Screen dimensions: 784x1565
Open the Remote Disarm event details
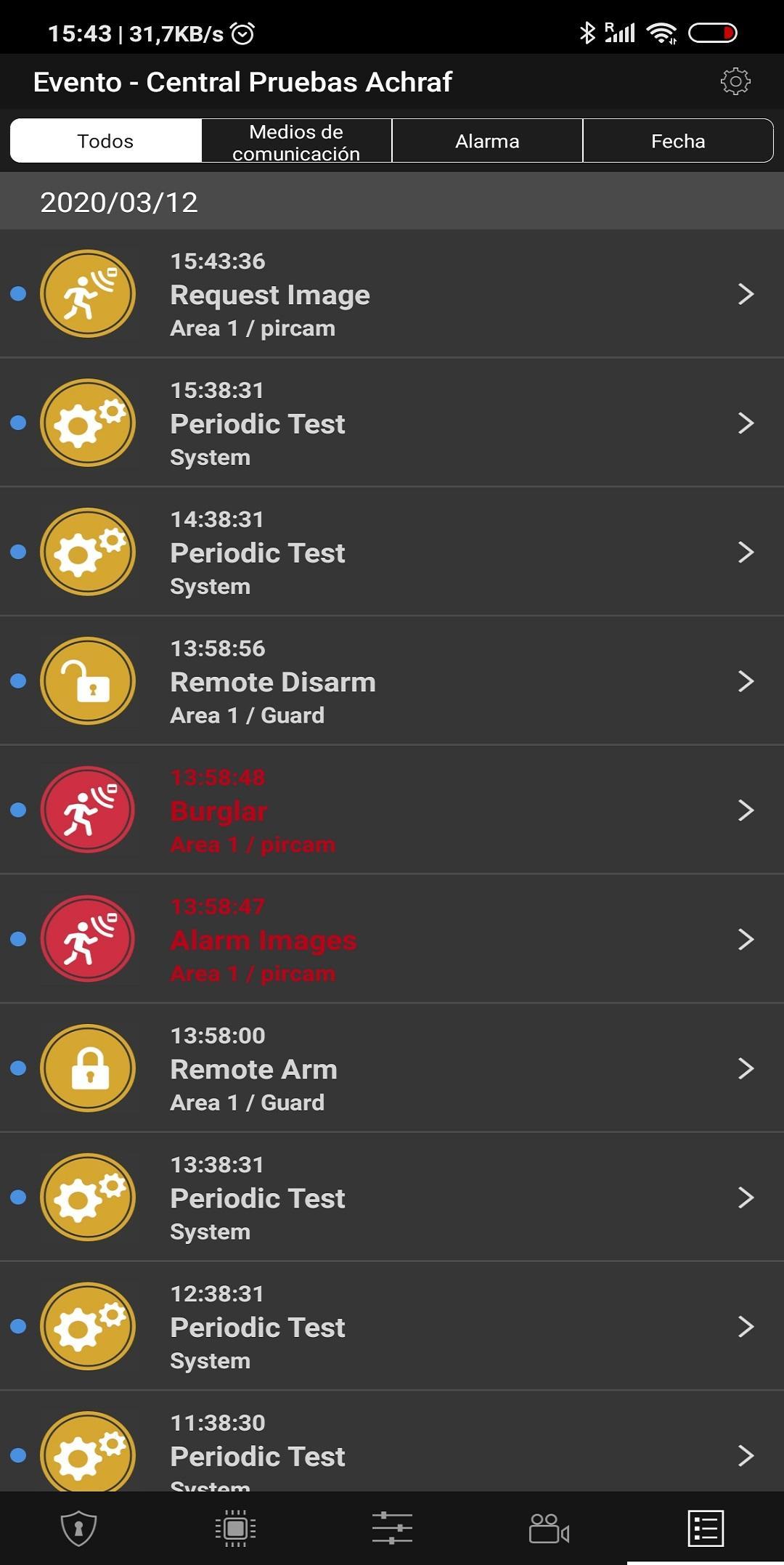(x=392, y=681)
